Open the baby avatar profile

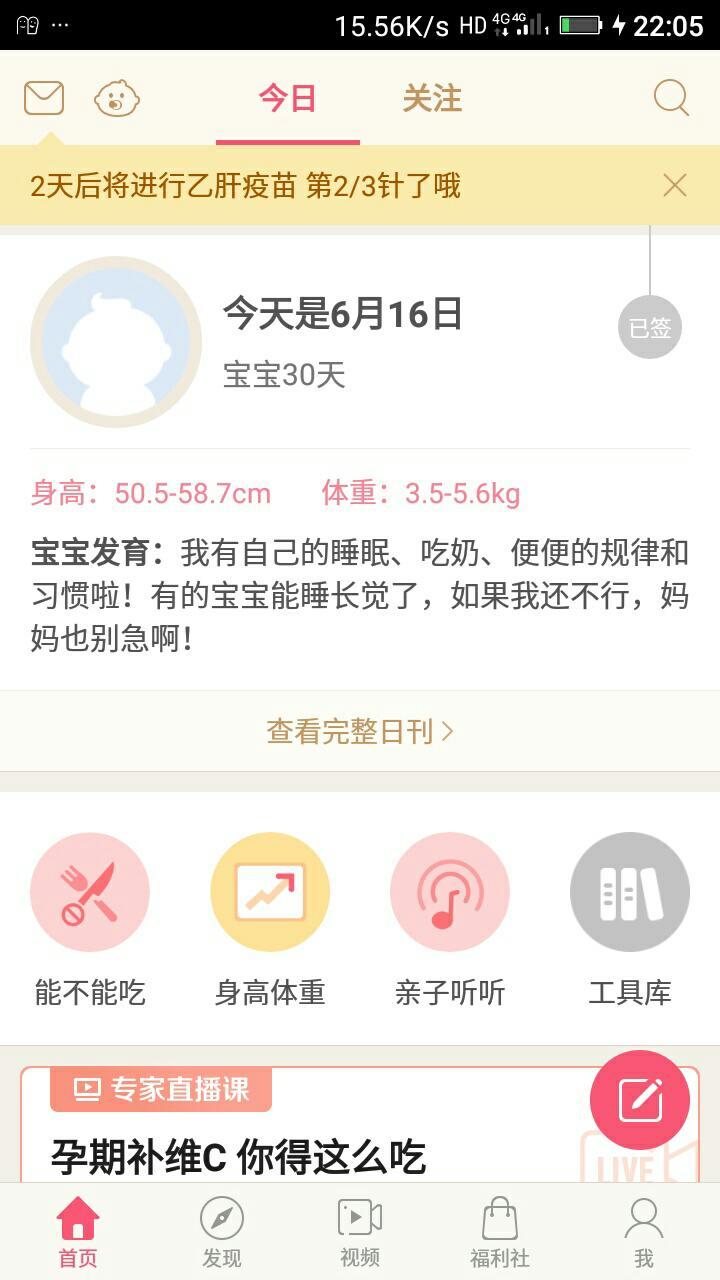(116, 342)
